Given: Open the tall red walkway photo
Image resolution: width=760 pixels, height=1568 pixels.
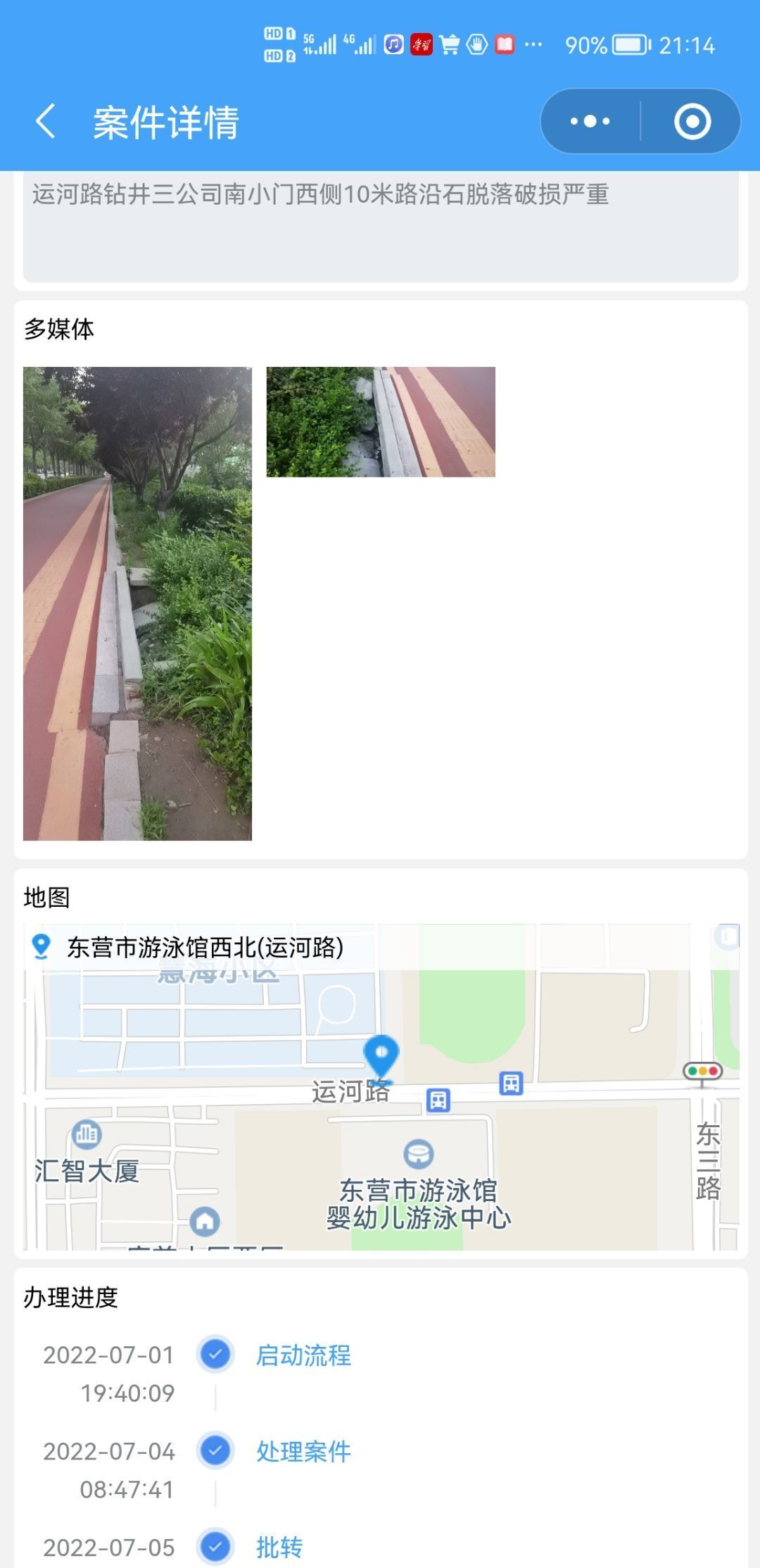Looking at the screenshot, I should [x=137, y=603].
